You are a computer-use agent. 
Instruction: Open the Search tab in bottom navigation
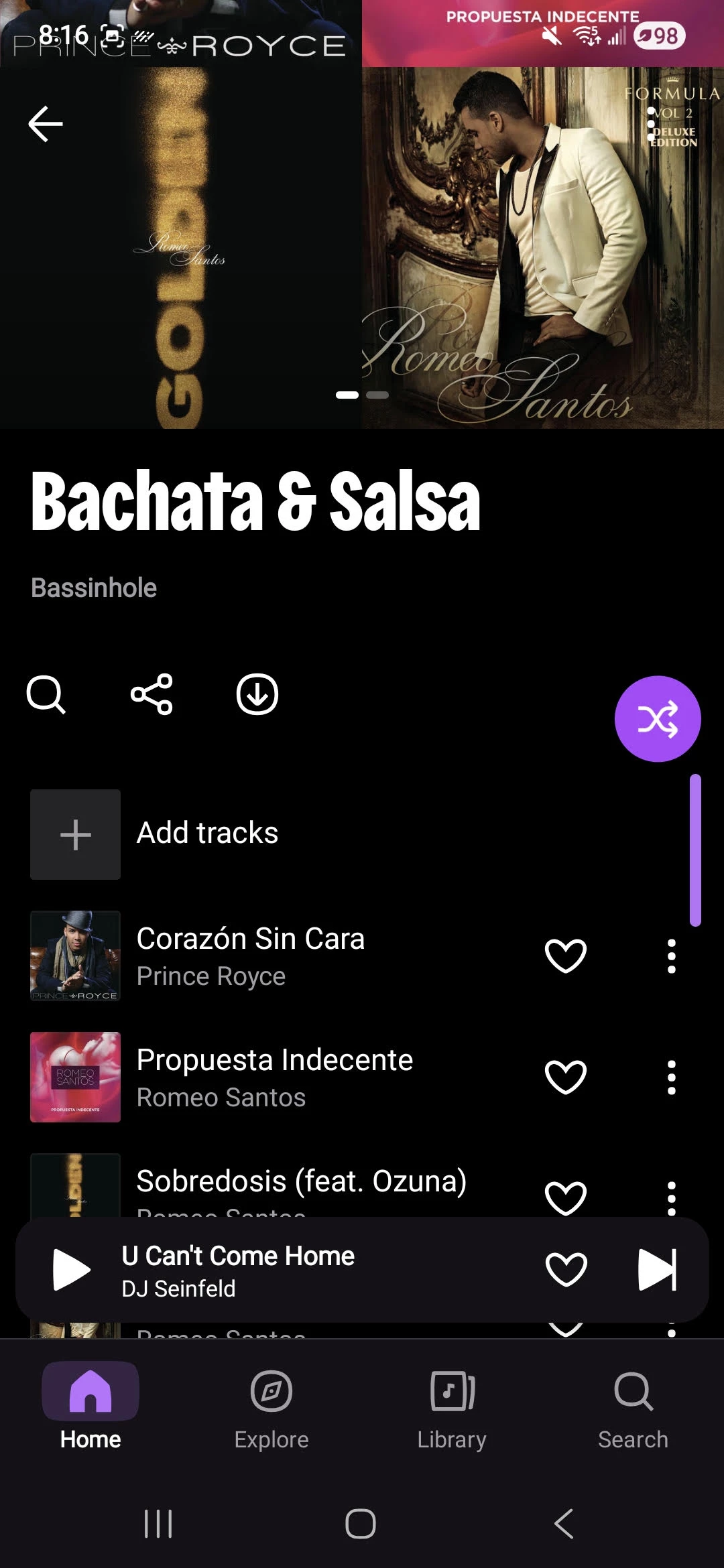[633, 1407]
